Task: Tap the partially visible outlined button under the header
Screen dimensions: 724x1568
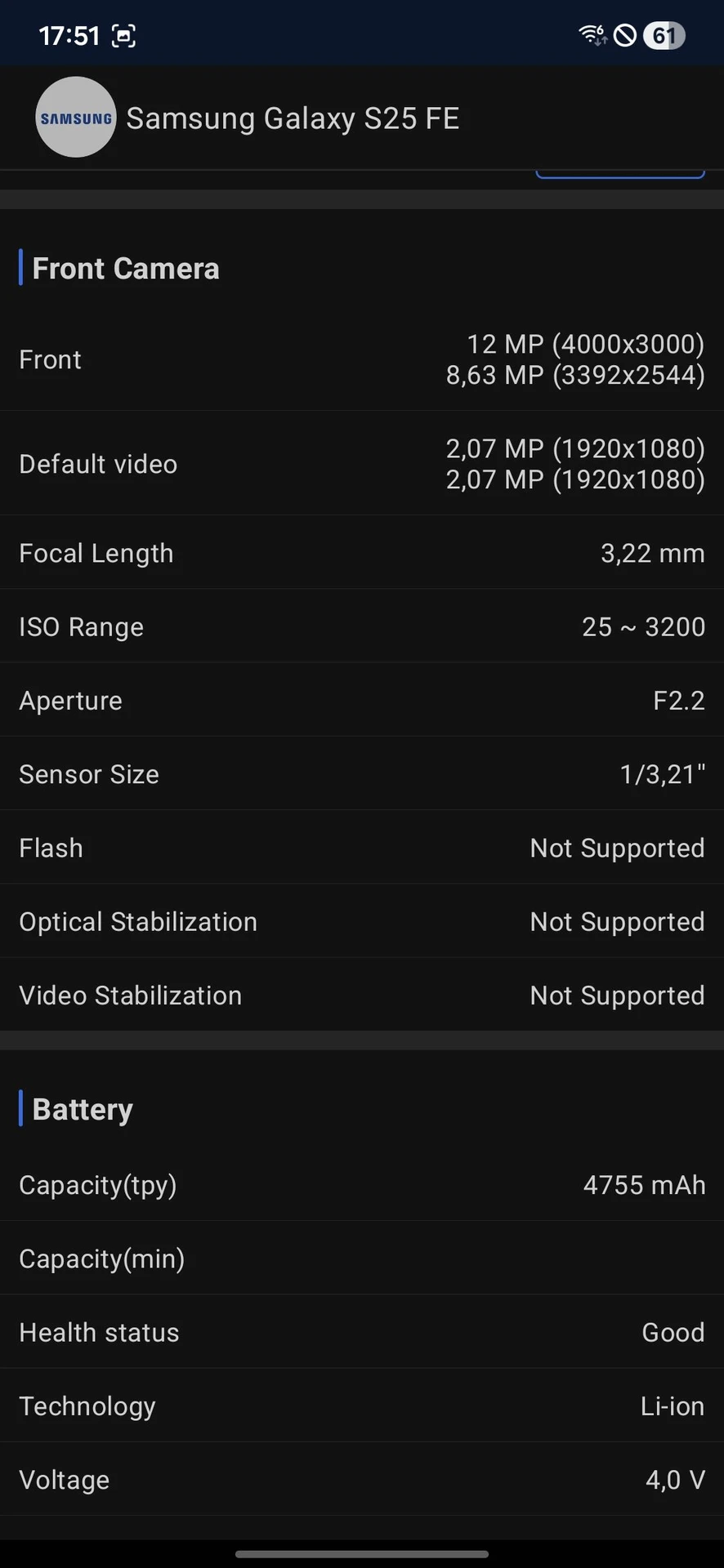Action: tap(619, 173)
